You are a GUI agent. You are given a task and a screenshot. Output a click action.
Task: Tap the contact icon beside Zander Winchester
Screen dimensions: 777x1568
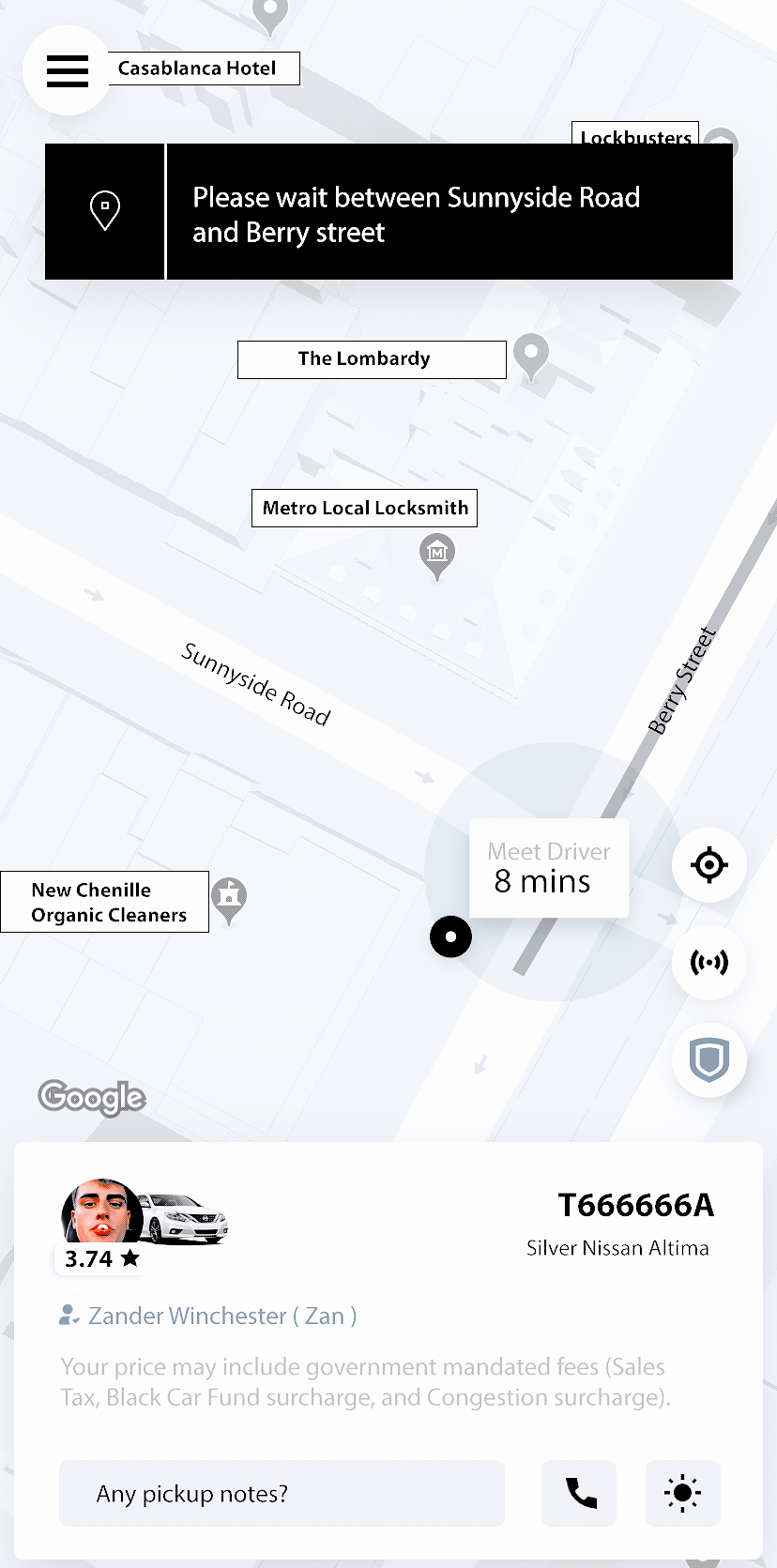pos(67,1316)
